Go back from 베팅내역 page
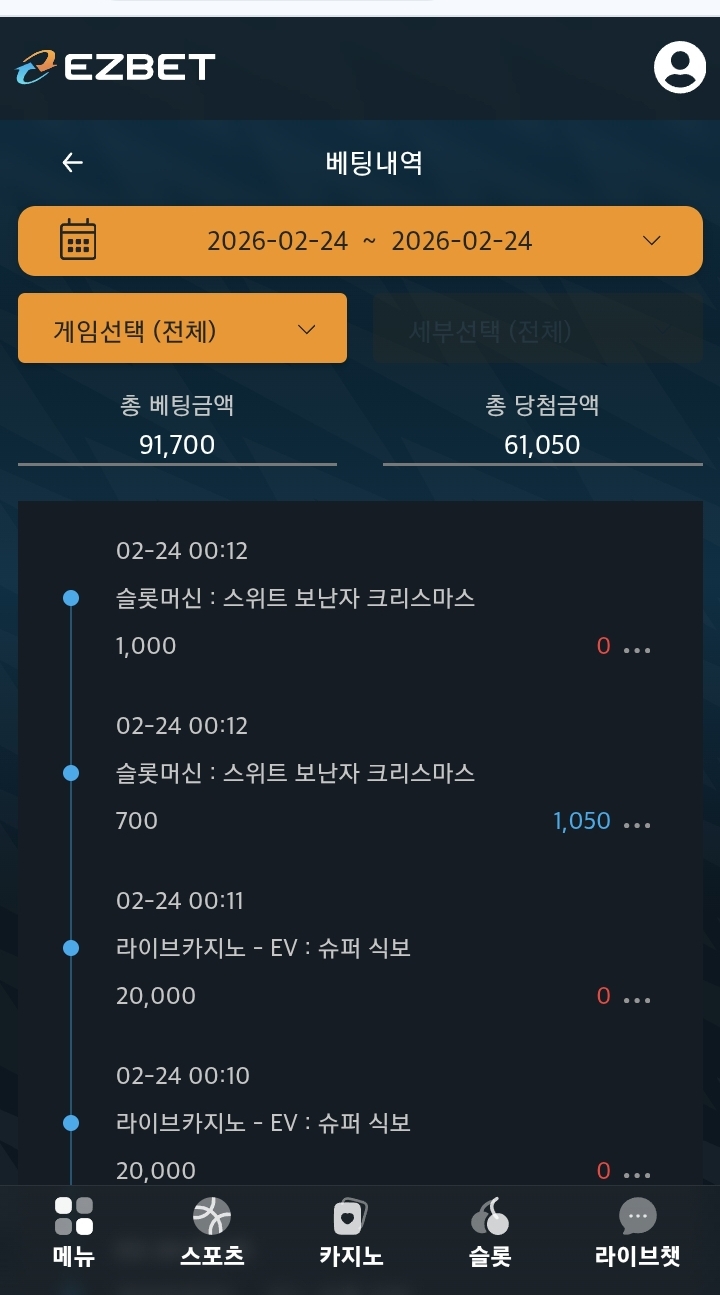 tap(72, 163)
